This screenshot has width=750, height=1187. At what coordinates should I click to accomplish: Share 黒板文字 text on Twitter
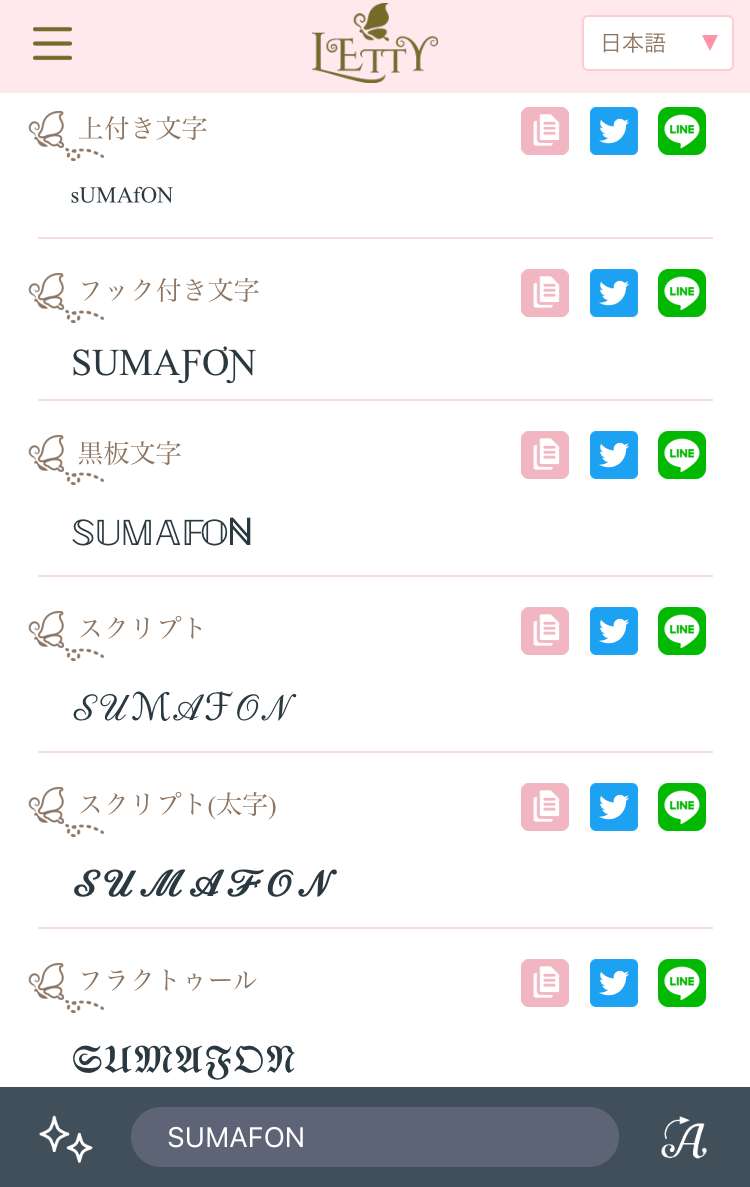pyautogui.click(x=614, y=455)
